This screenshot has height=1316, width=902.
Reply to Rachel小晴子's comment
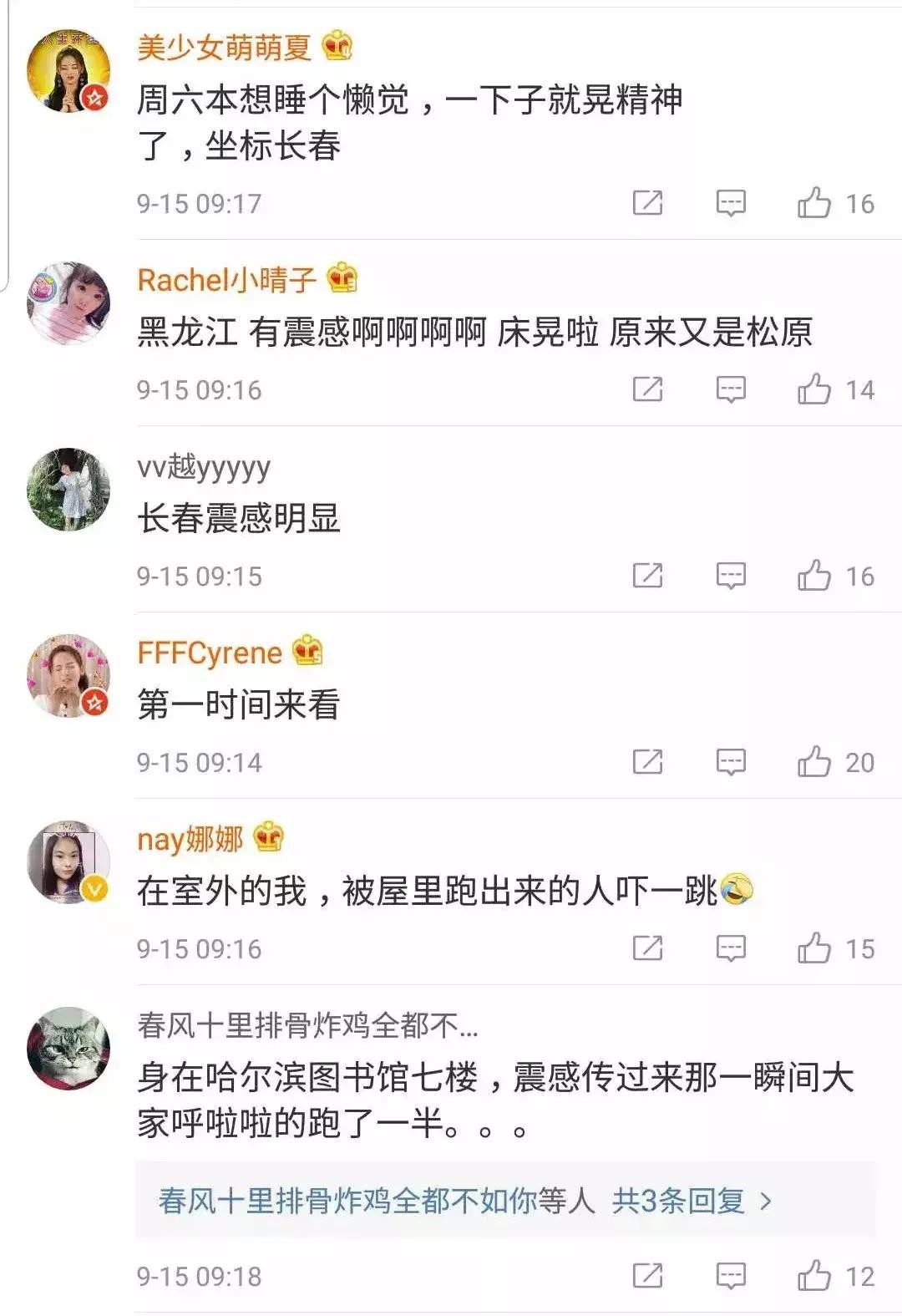click(731, 389)
